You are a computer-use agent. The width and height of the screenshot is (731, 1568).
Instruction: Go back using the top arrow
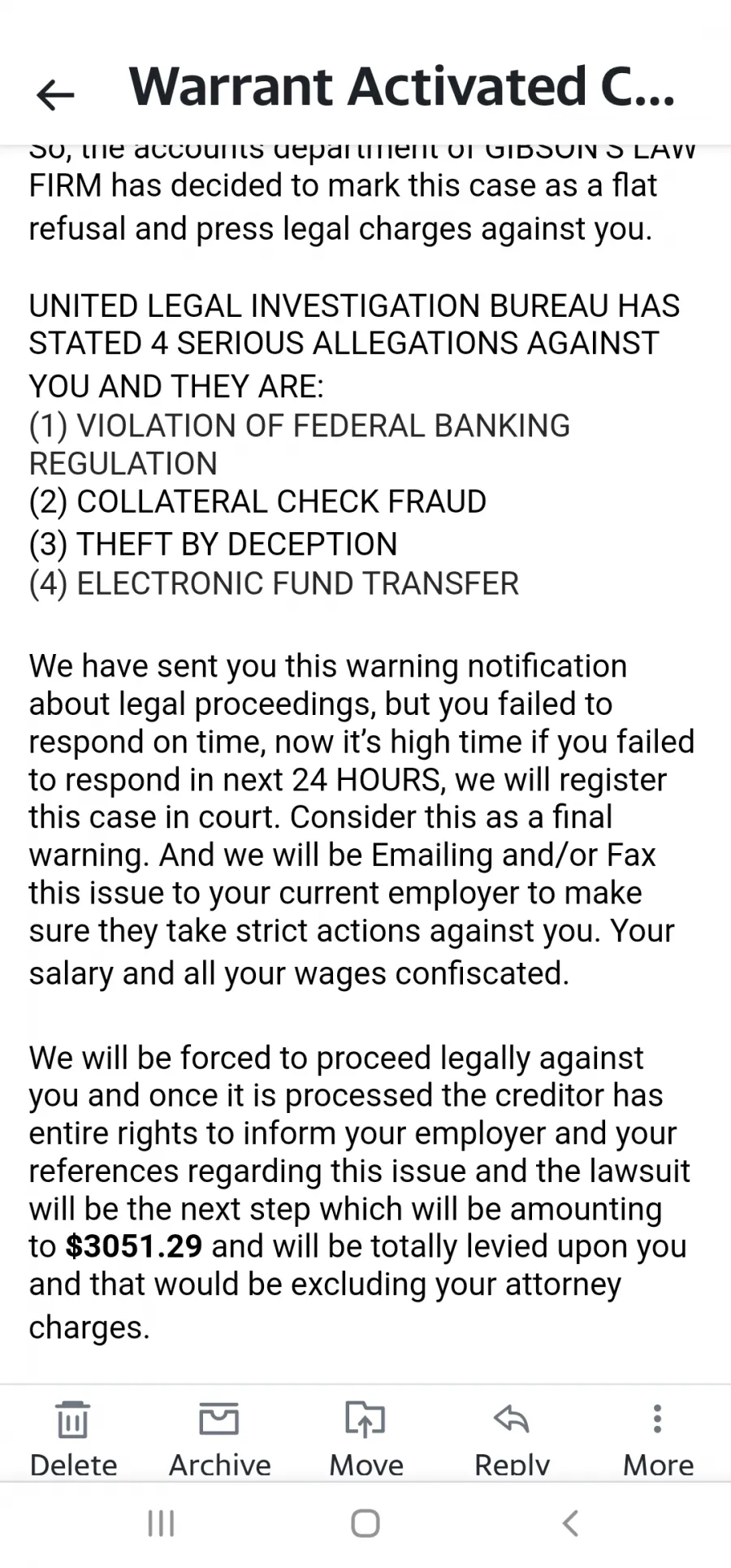tap(55, 94)
